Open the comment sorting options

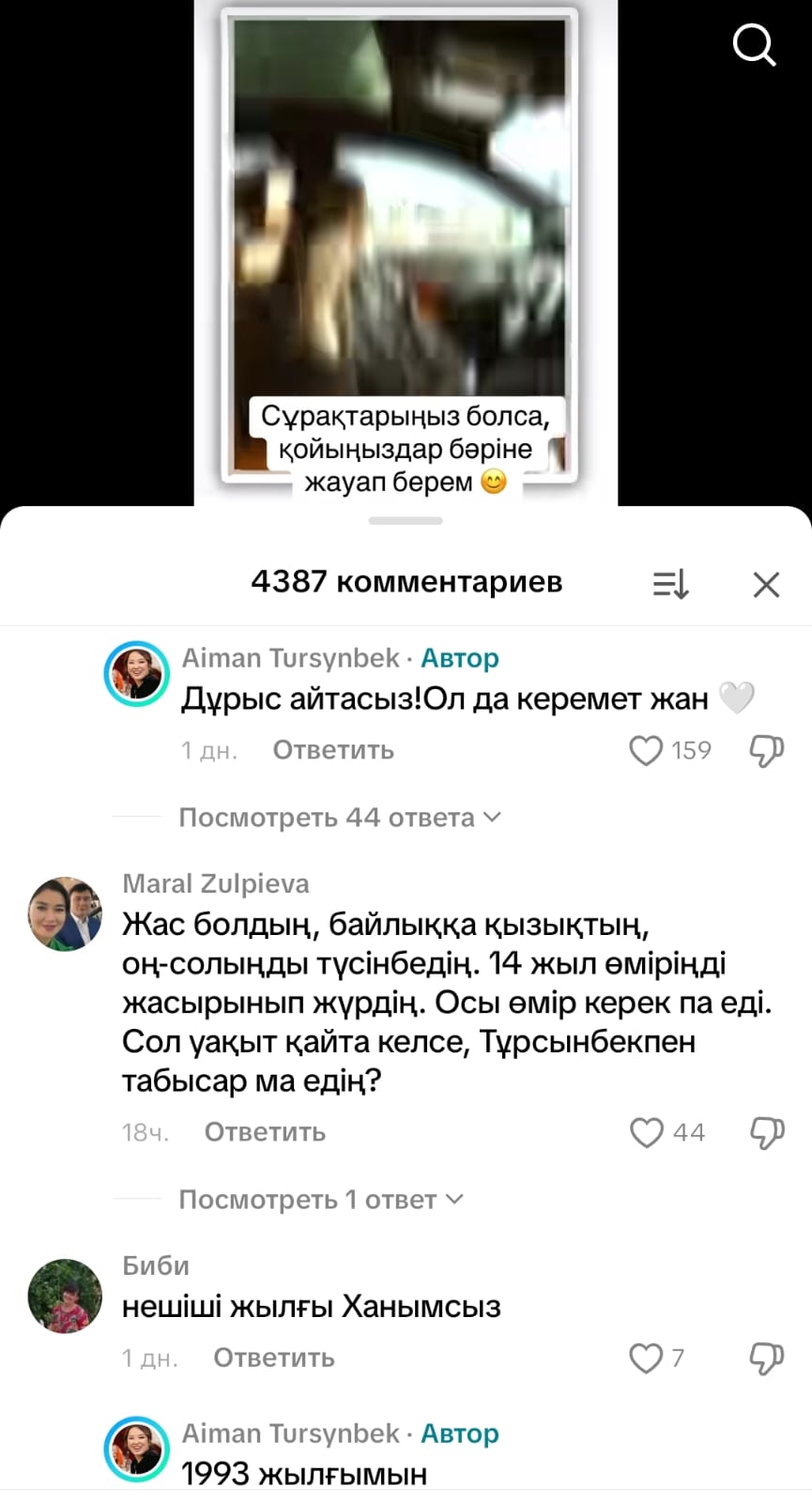point(670,584)
